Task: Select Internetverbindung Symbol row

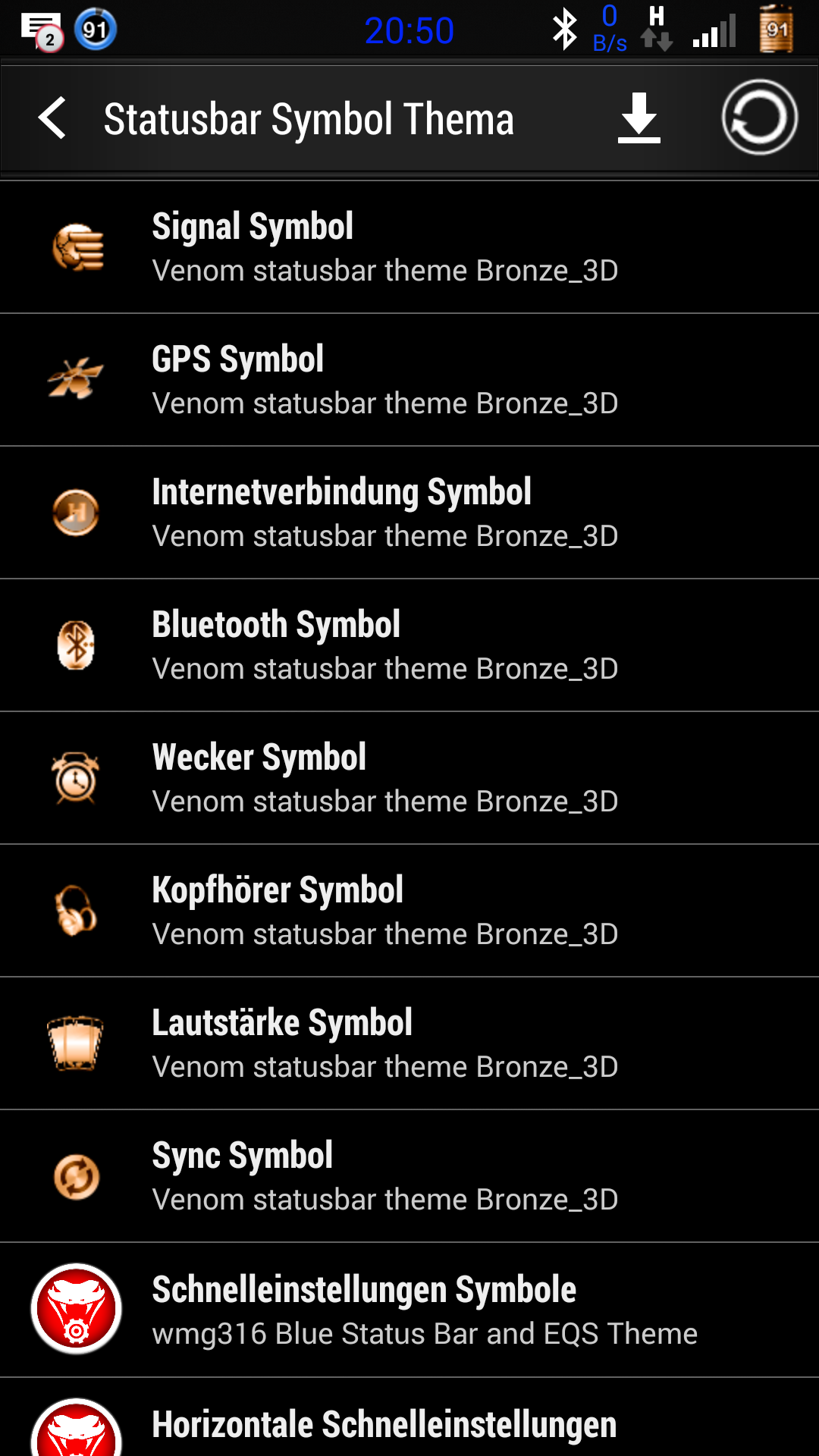Action: pyautogui.click(x=409, y=513)
